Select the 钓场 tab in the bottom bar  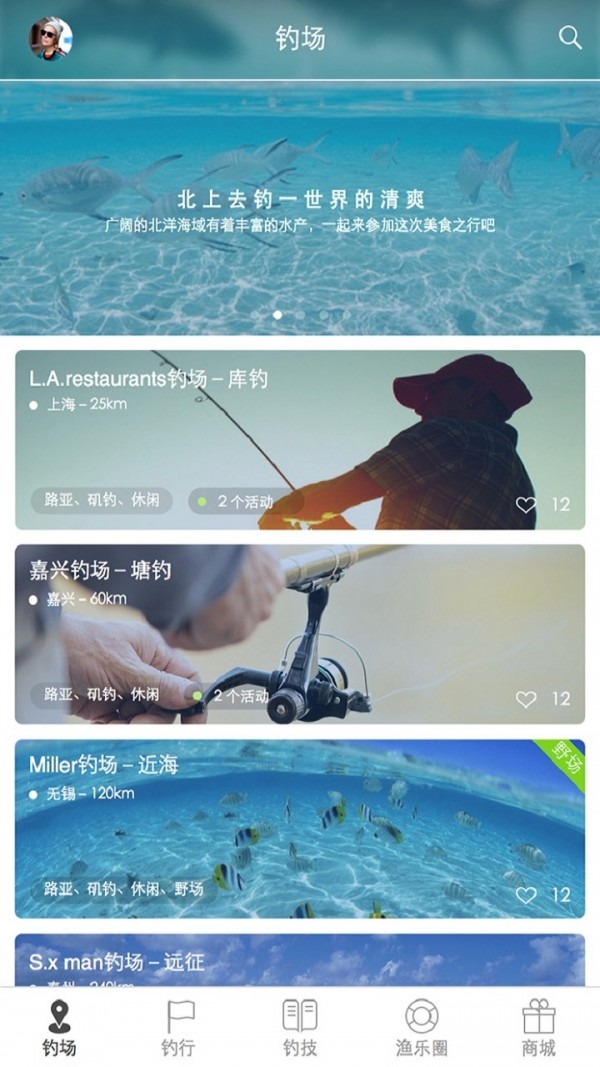click(x=60, y=1028)
